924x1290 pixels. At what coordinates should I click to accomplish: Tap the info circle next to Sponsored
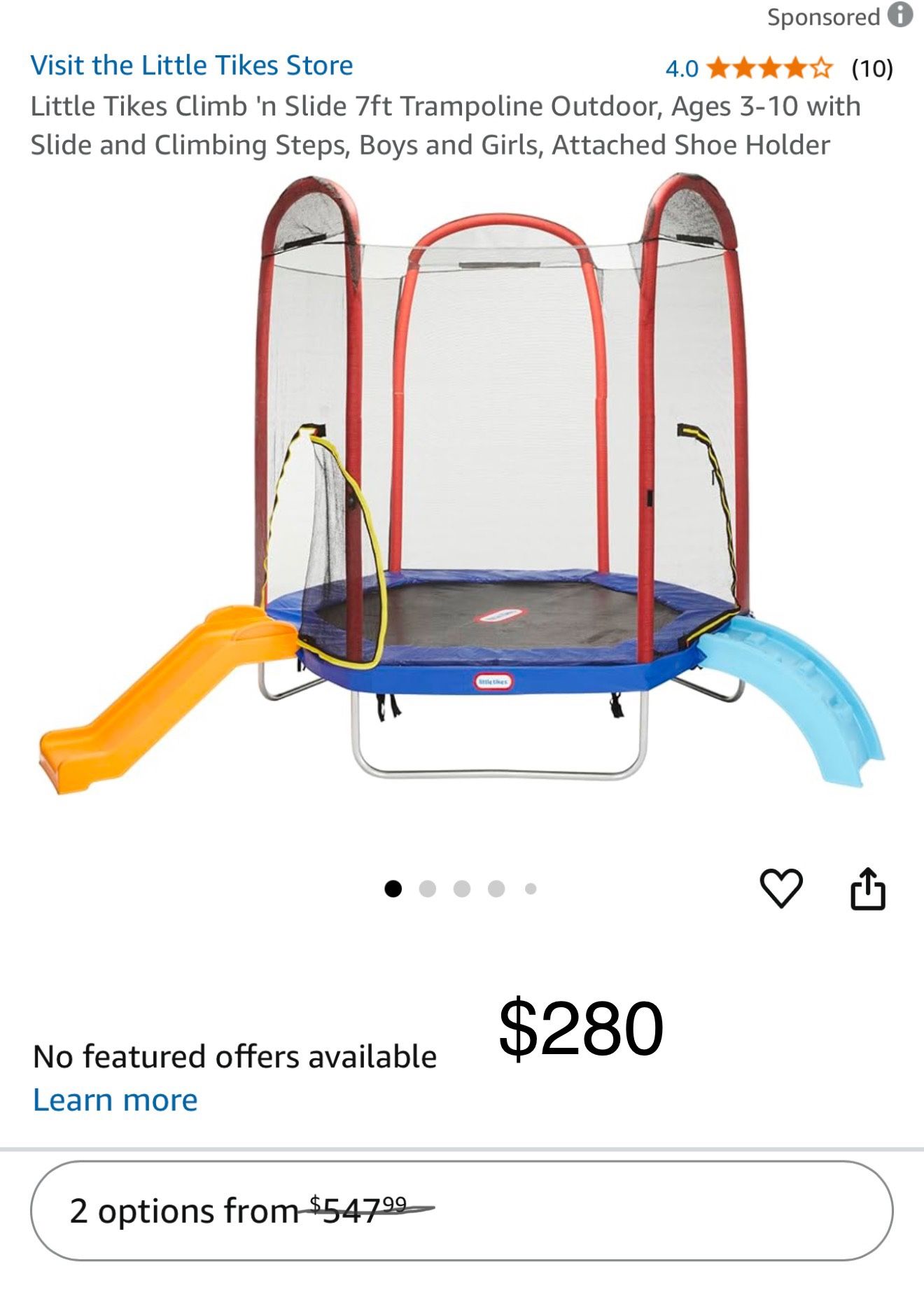(x=899, y=15)
